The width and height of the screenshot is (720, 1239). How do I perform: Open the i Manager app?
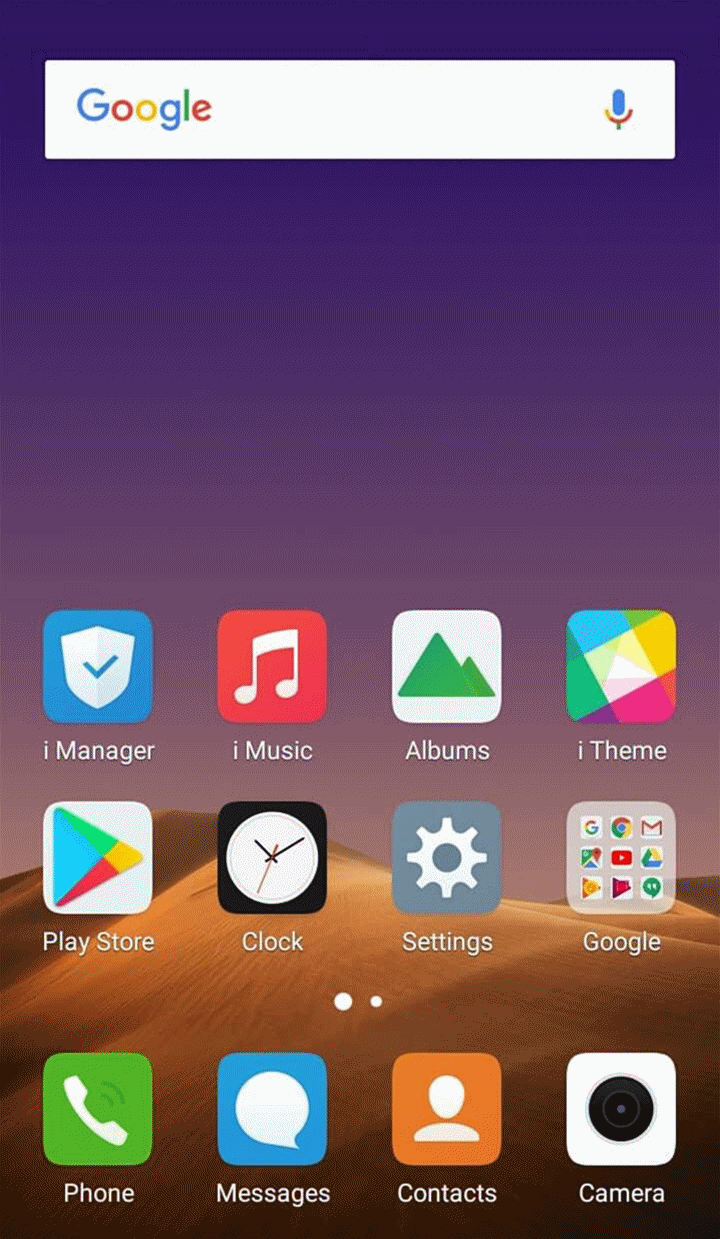(98, 666)
